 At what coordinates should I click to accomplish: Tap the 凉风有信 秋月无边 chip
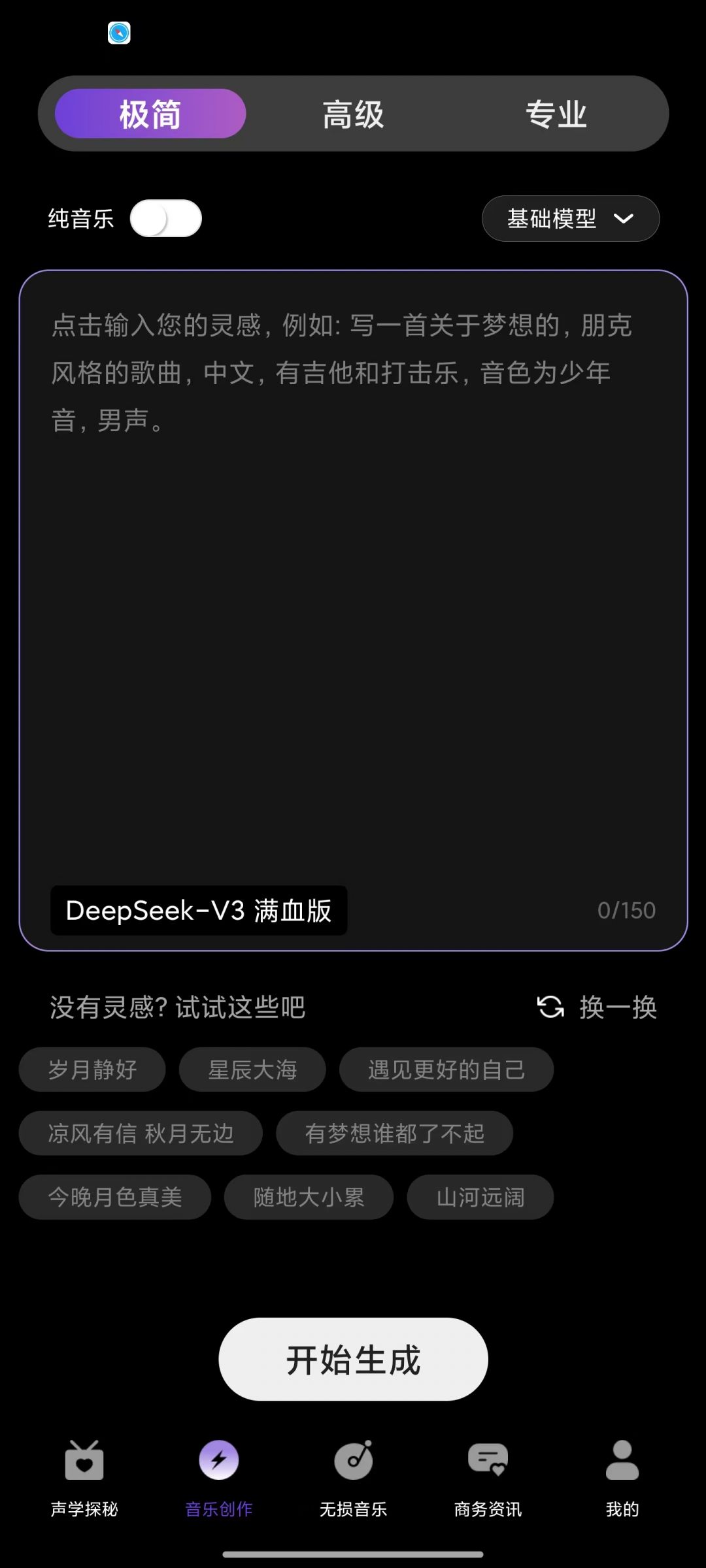pyautogui.click(x=141, y=1133)
